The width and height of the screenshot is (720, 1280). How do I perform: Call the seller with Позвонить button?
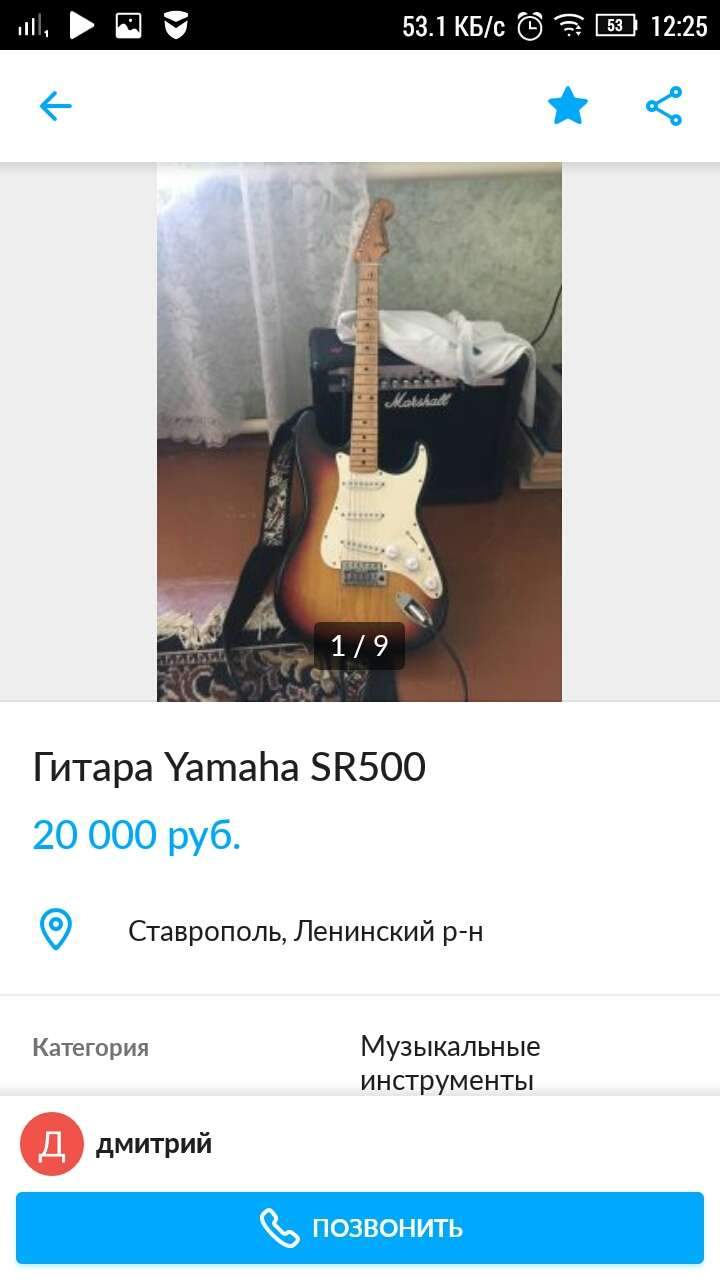click(x=360, y=1228)
